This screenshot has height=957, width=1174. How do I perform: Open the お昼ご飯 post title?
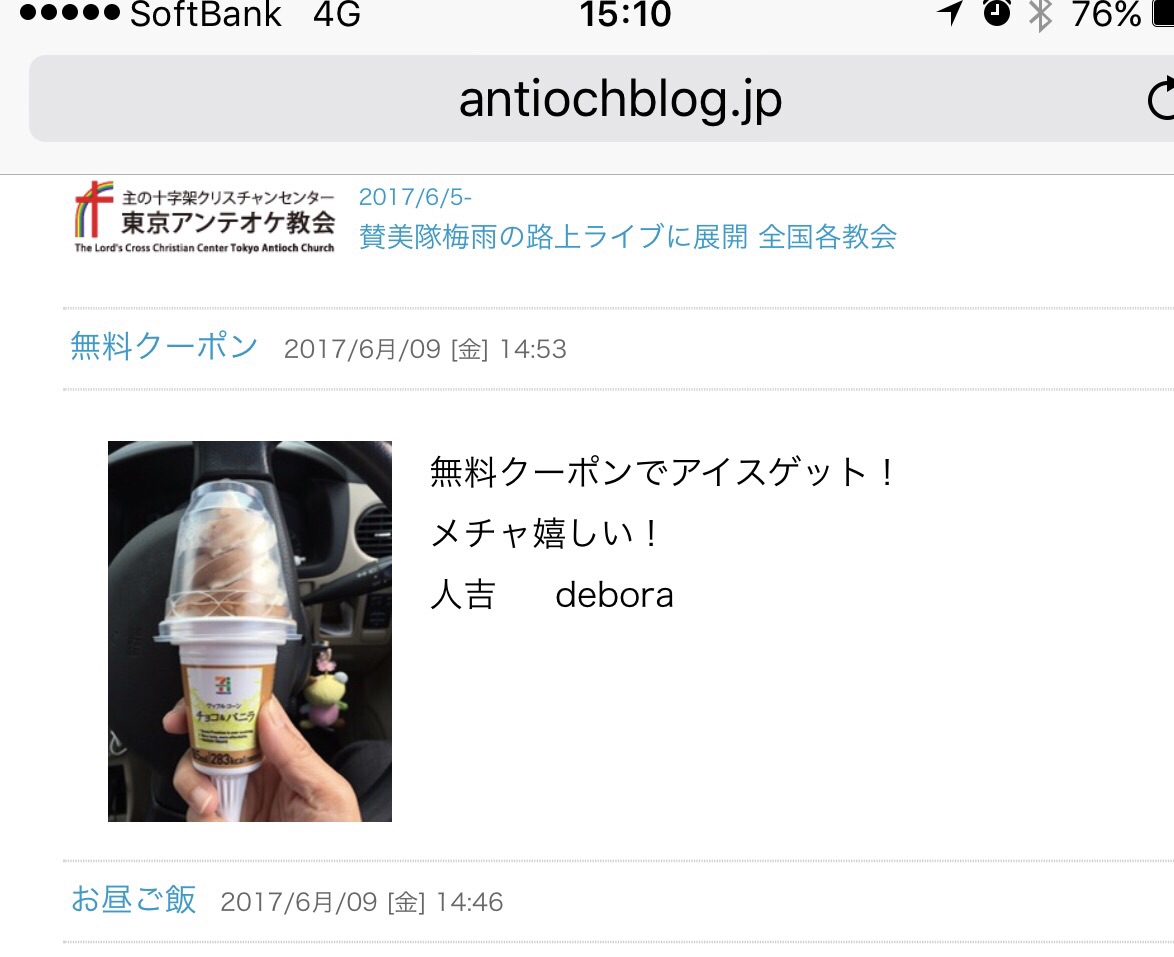[133, 900]
